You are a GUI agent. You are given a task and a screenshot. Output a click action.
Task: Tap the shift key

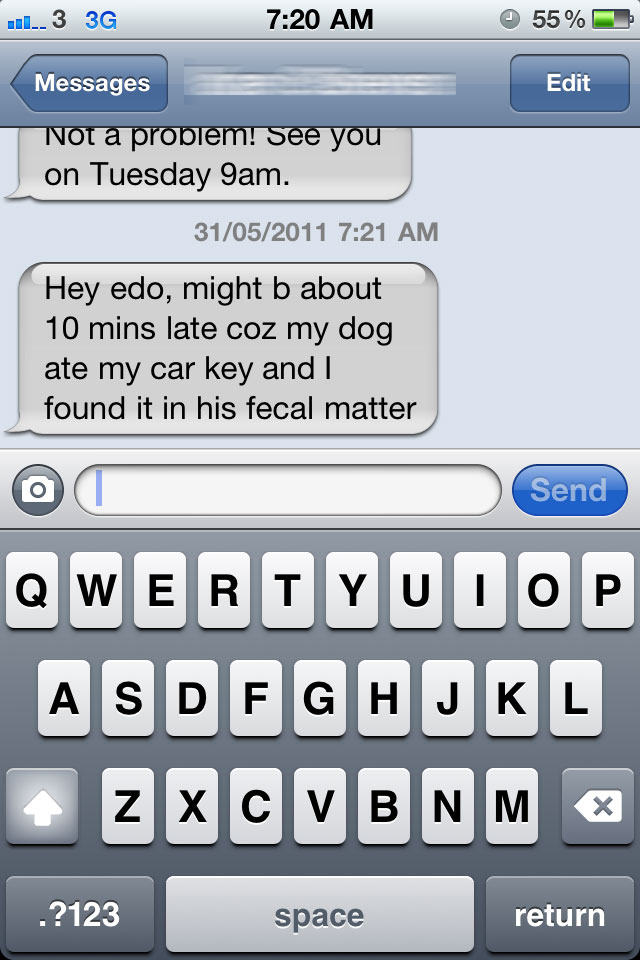(42, 807)
